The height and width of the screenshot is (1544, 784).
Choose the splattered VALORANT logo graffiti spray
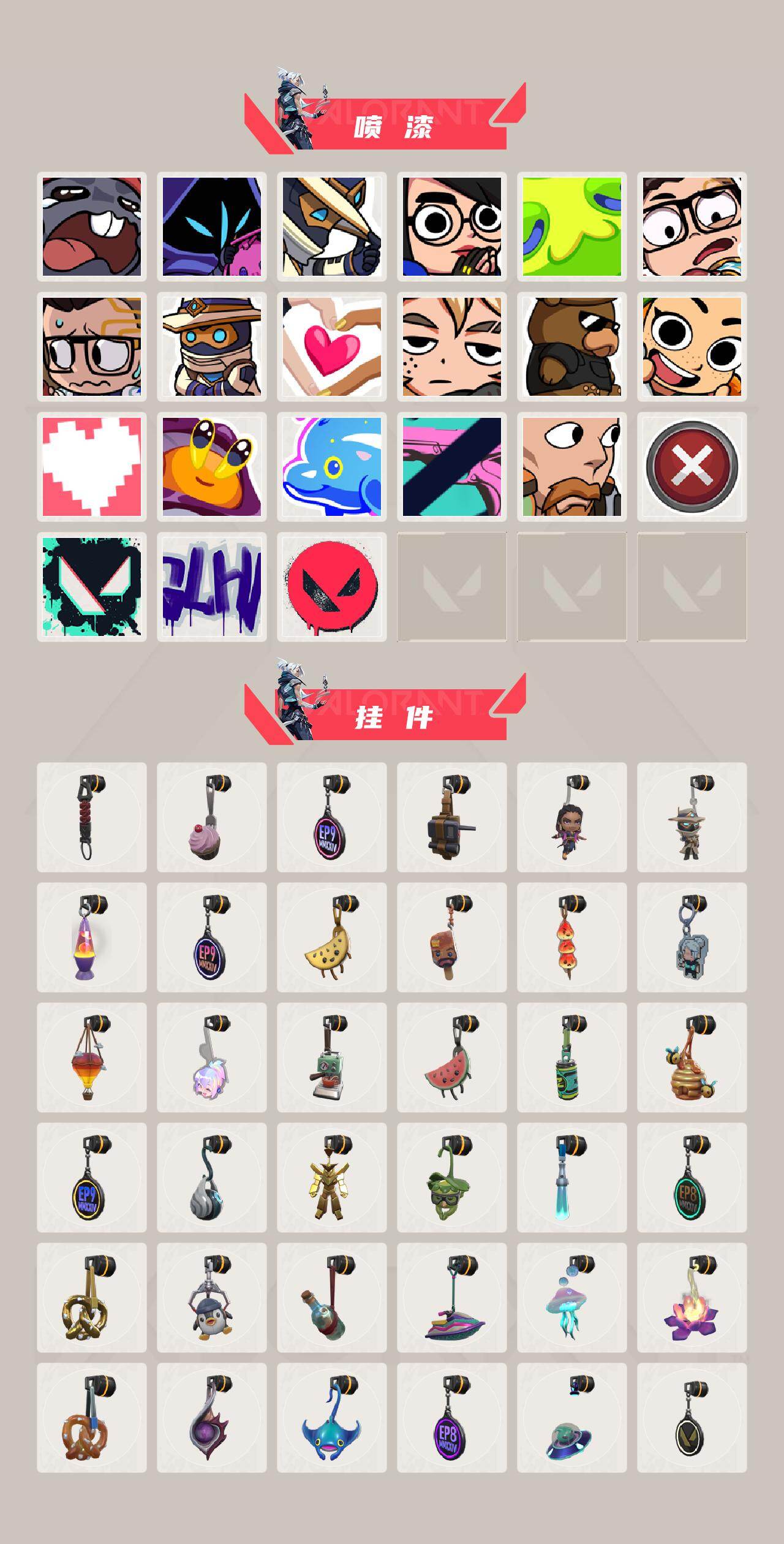(x=91, y=587)
